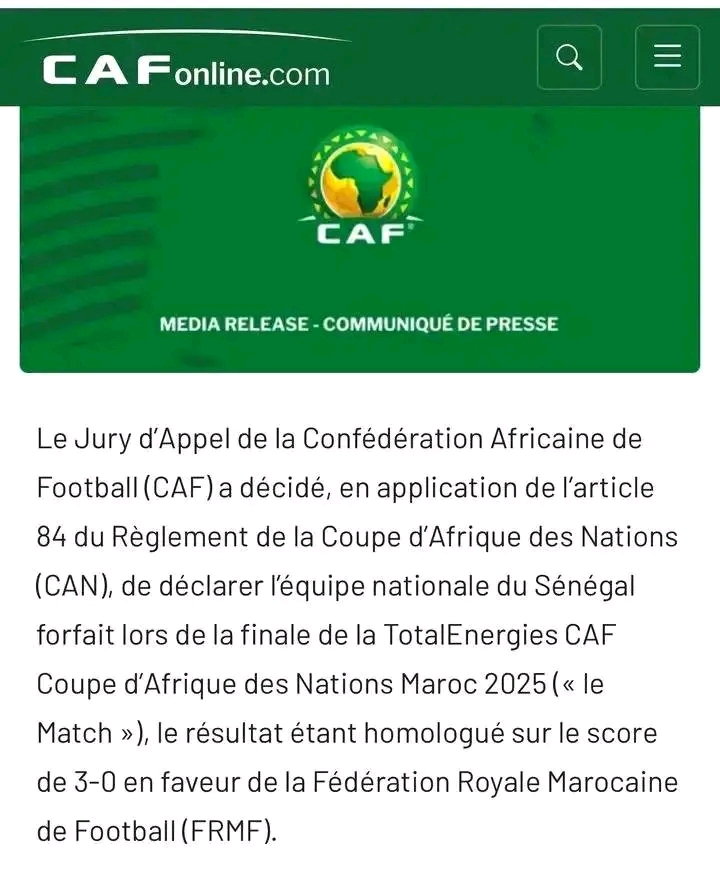Open the hamburger menu

(667, 57)
